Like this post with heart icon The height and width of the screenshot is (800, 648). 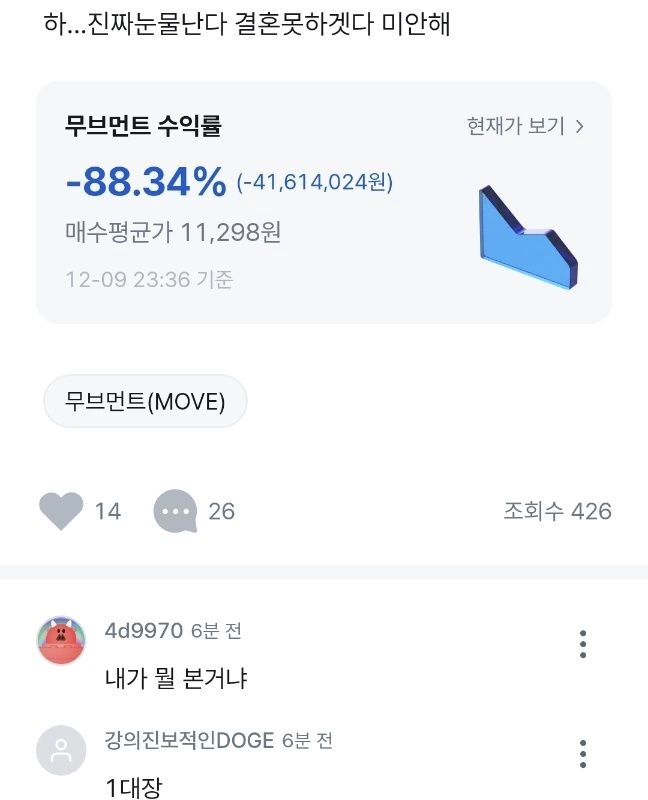click(x=61, y=511)
